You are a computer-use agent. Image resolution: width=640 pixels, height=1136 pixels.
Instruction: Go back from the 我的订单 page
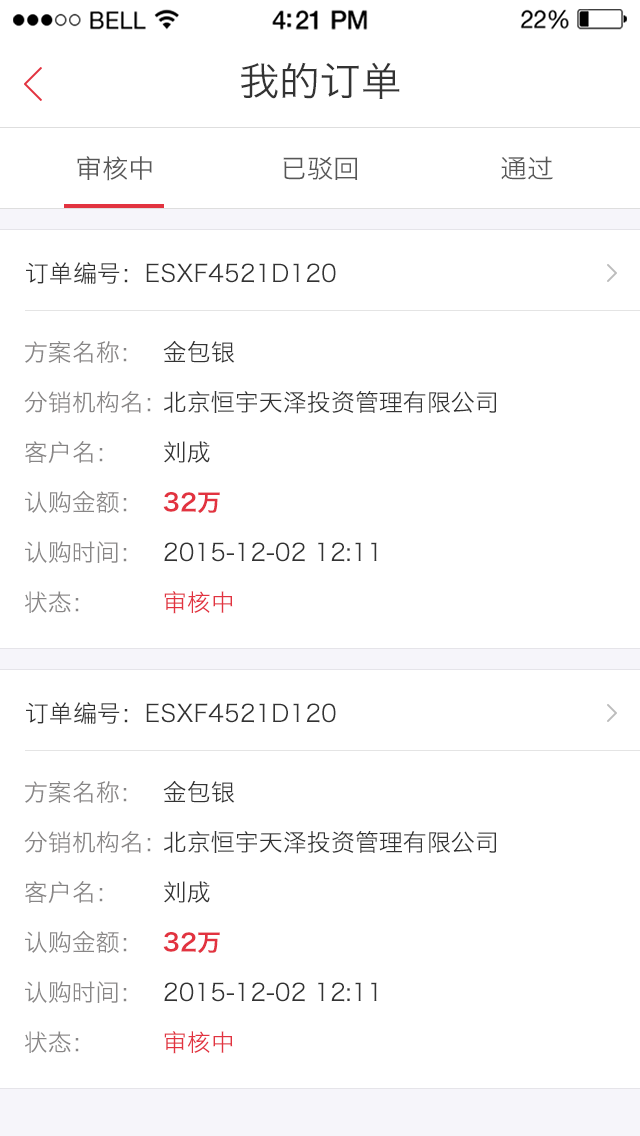pos(33,84)
